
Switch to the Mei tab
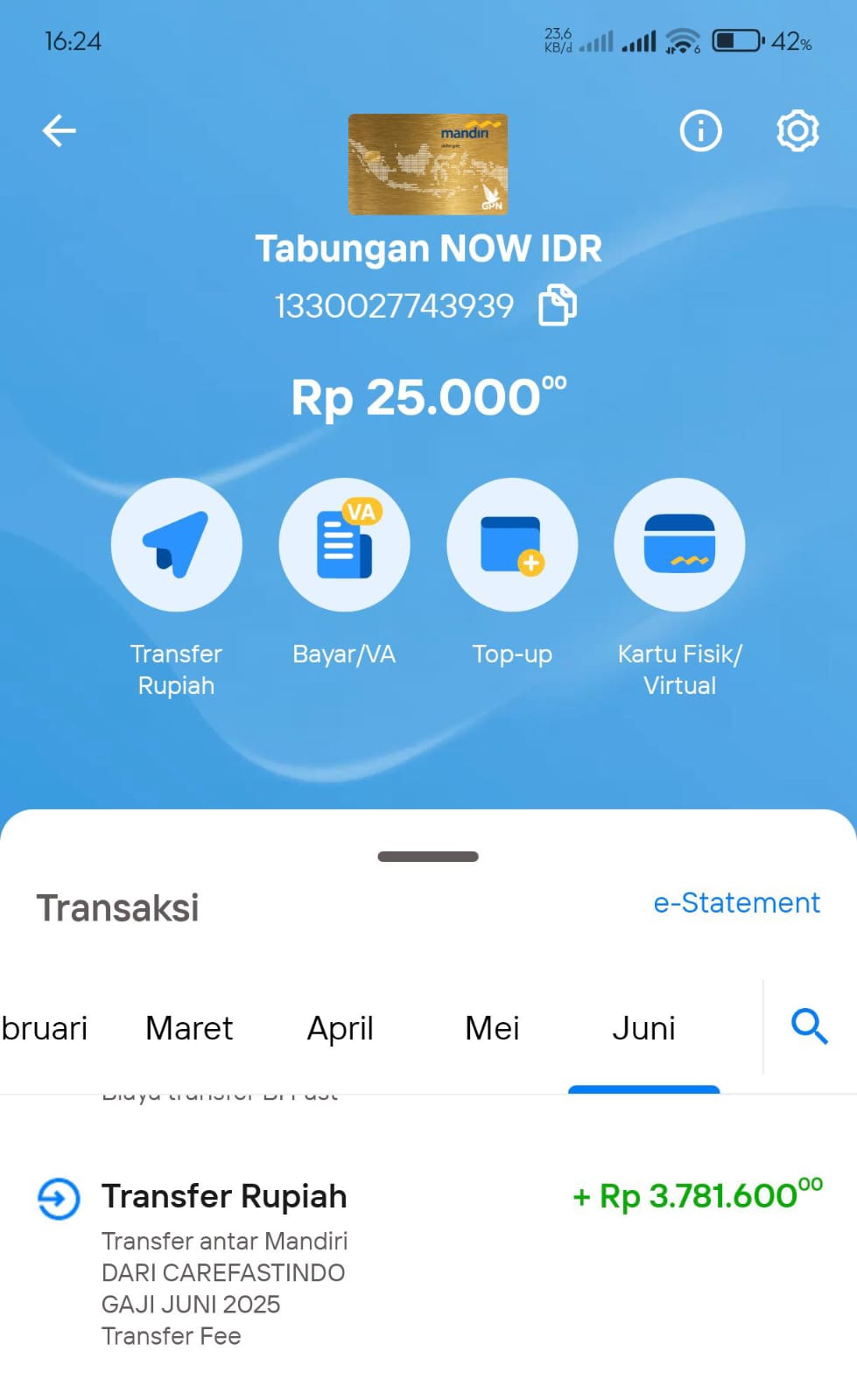point(492,1028)
